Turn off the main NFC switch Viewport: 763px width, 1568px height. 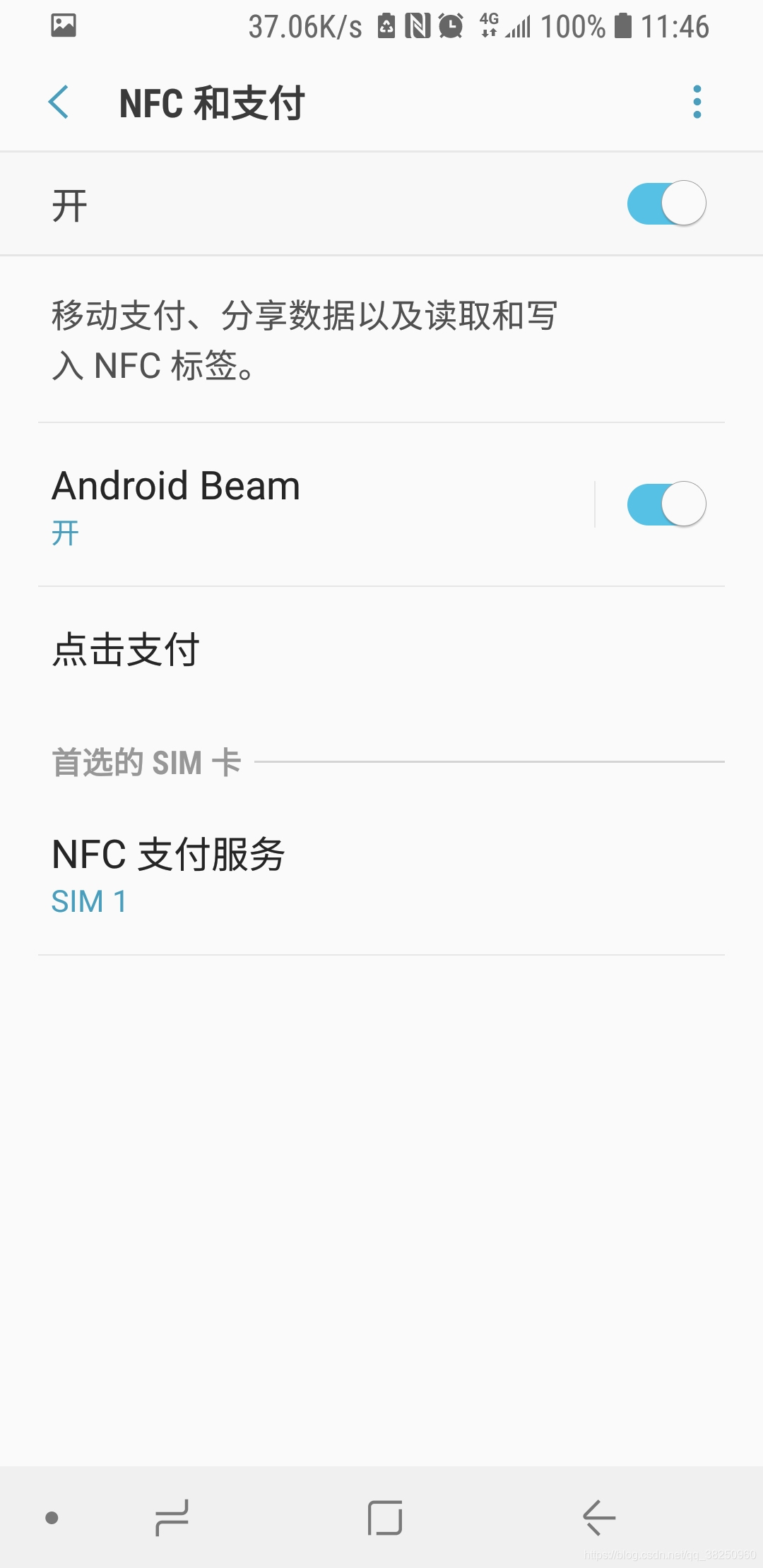pos(666,203)
